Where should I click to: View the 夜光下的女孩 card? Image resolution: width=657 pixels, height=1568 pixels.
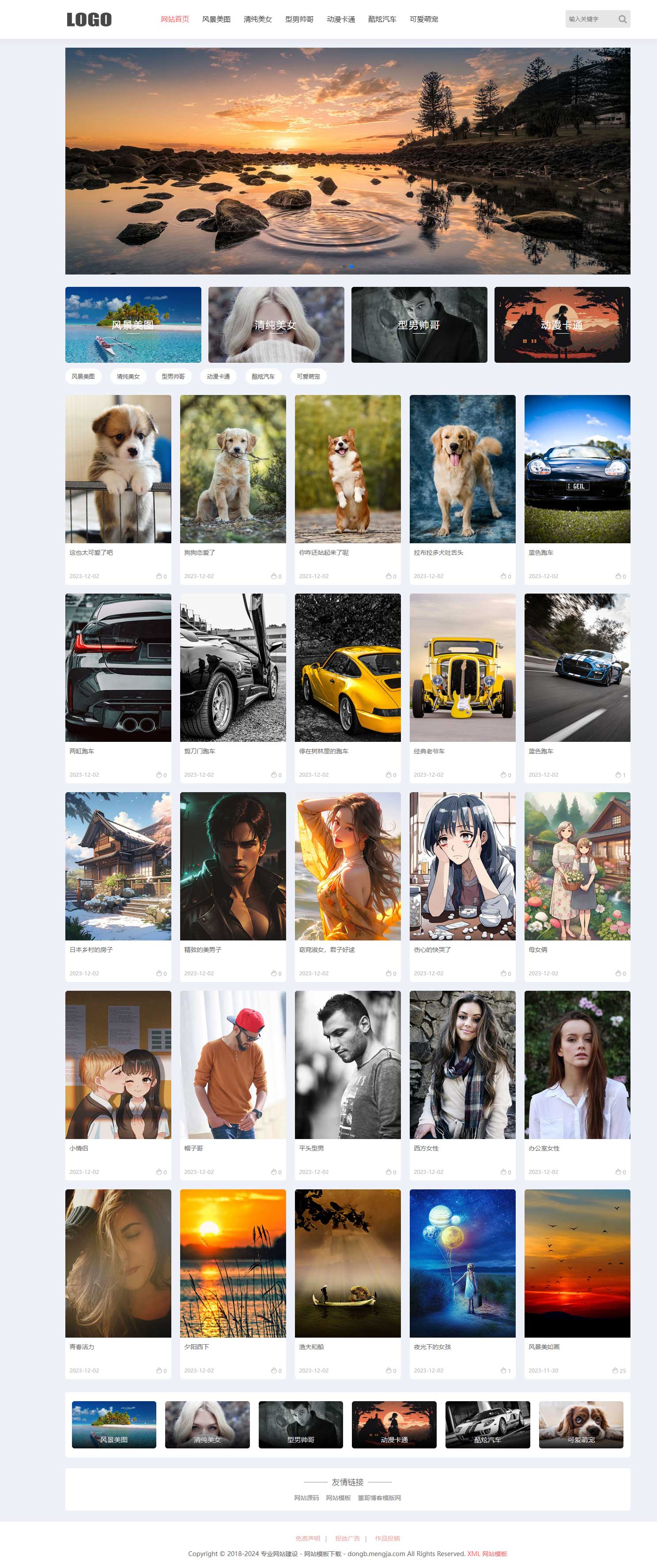462,1263
